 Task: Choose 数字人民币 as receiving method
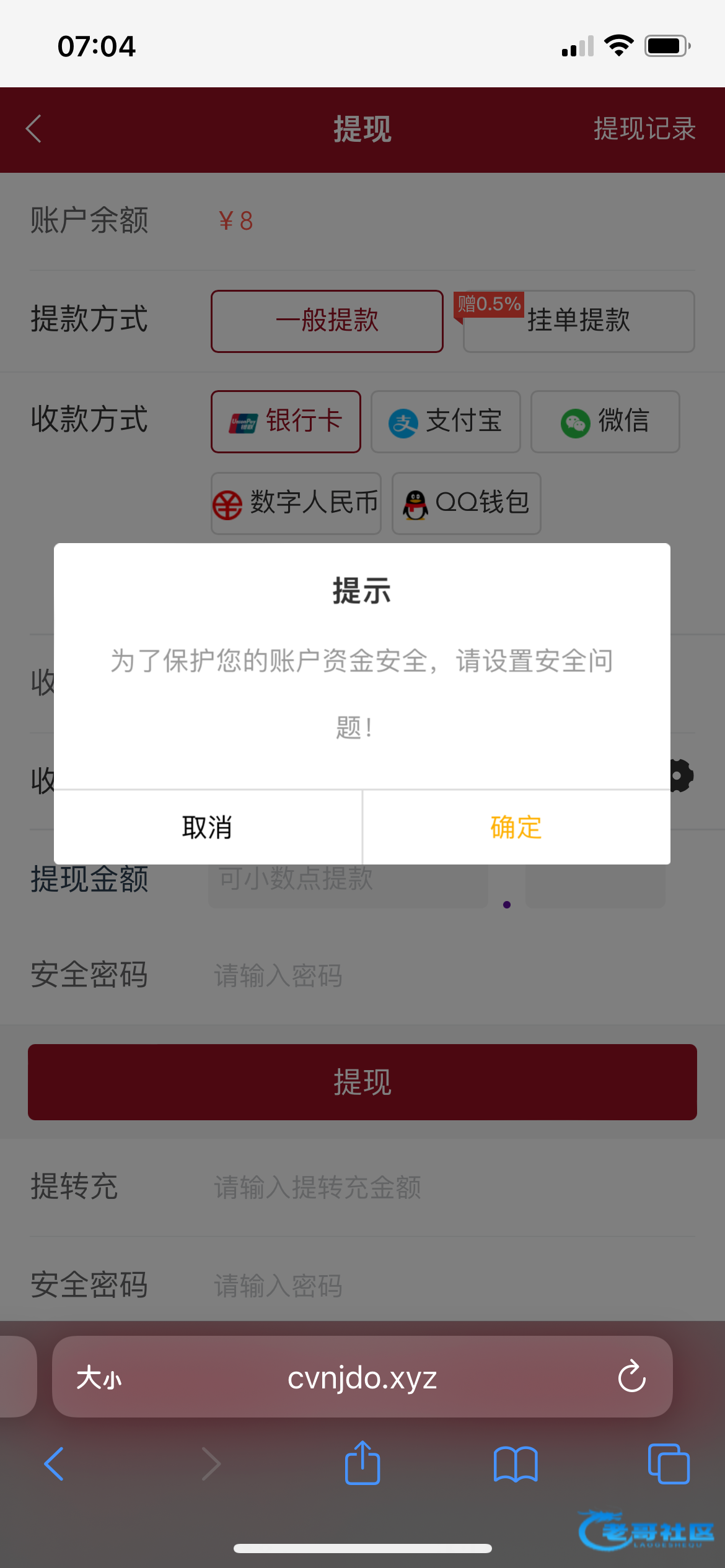pyautogui.click(x=296, y=503)
